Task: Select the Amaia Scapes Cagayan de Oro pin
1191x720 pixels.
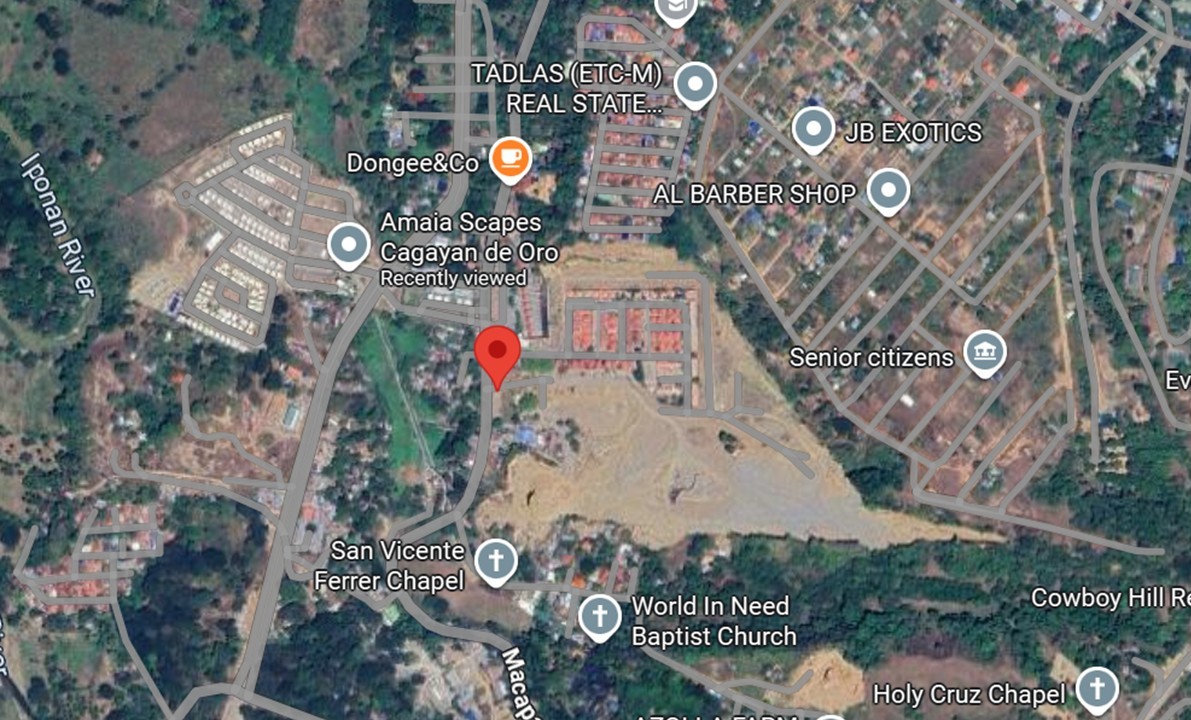Action: (348, 244)
